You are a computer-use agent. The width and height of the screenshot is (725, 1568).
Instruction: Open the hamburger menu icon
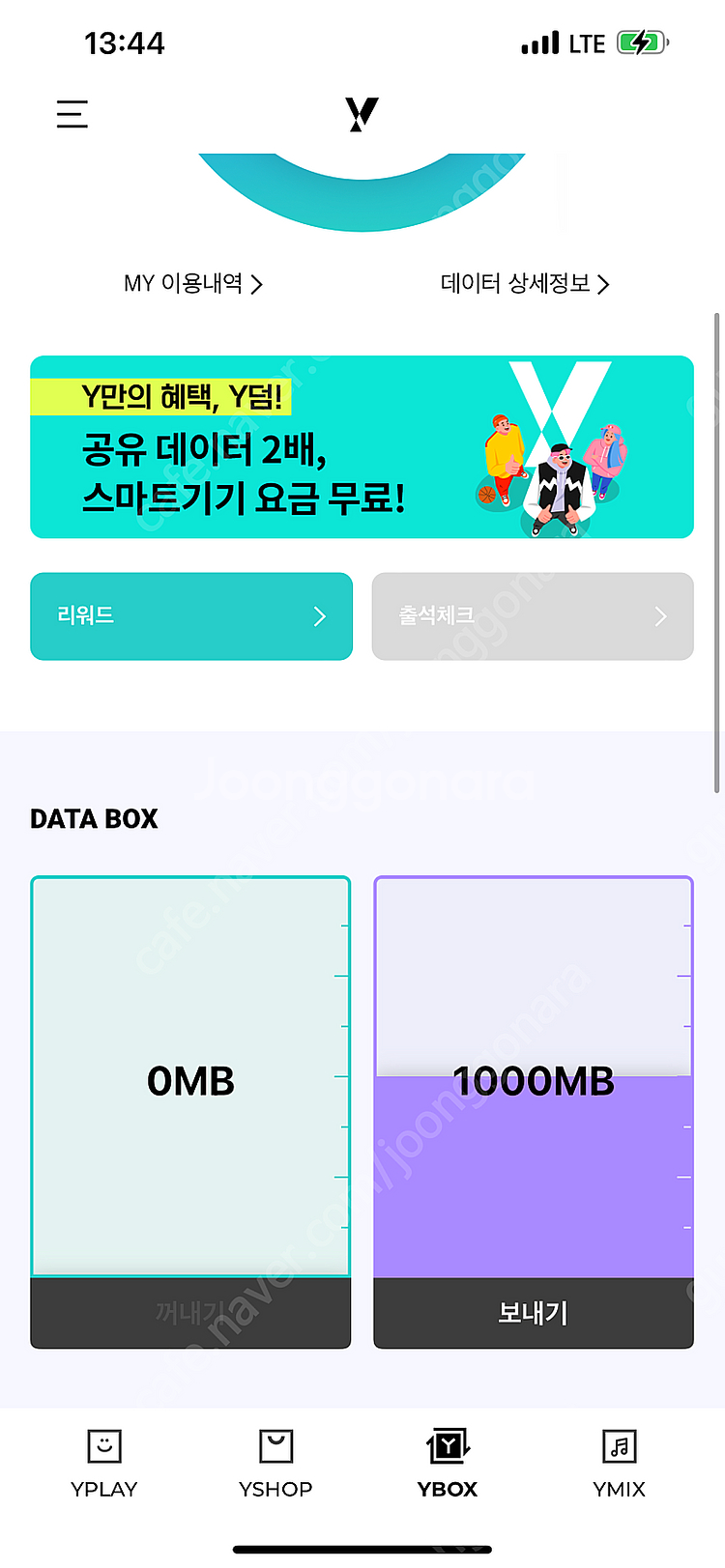pyautogui.click(x=72, y=113)
